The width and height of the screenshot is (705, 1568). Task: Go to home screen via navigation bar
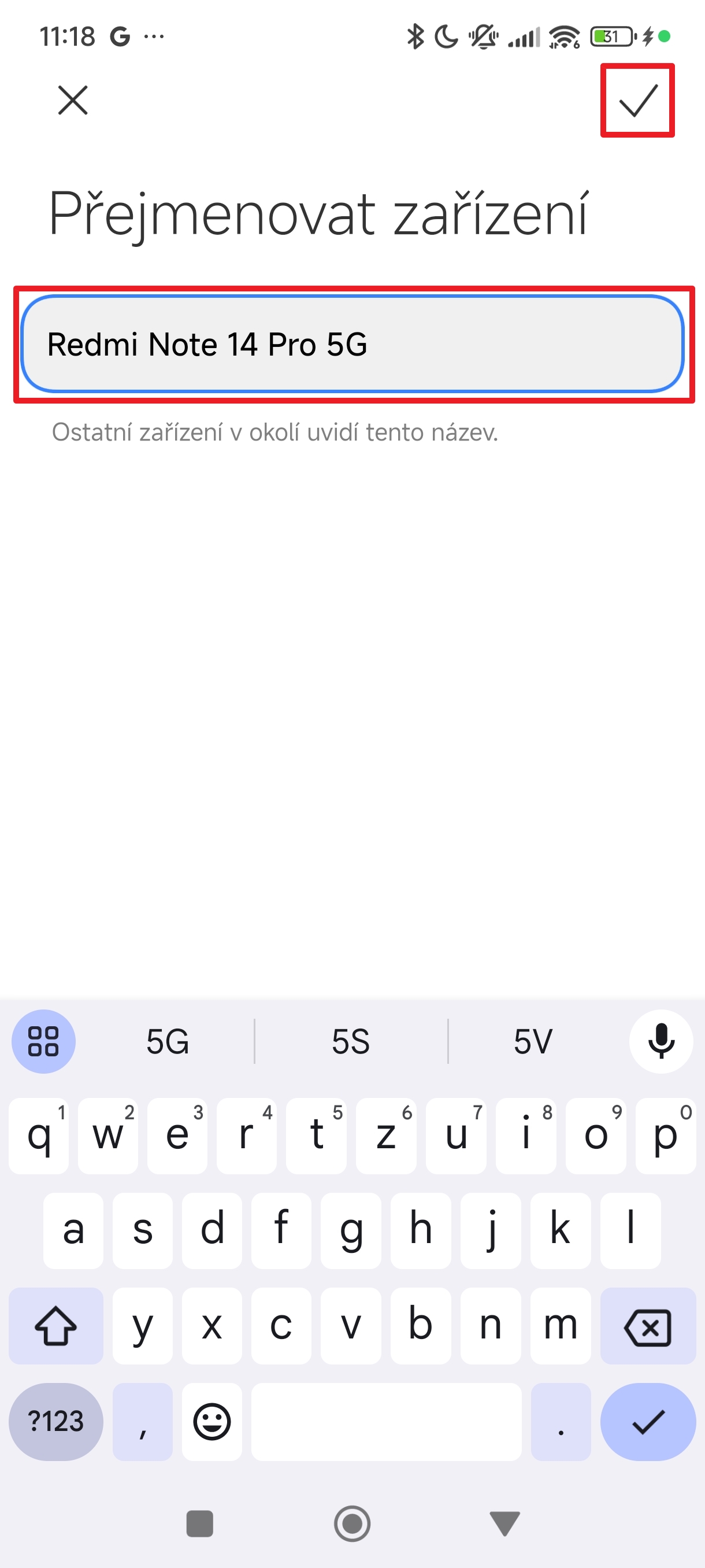[x=352, y=1523]
